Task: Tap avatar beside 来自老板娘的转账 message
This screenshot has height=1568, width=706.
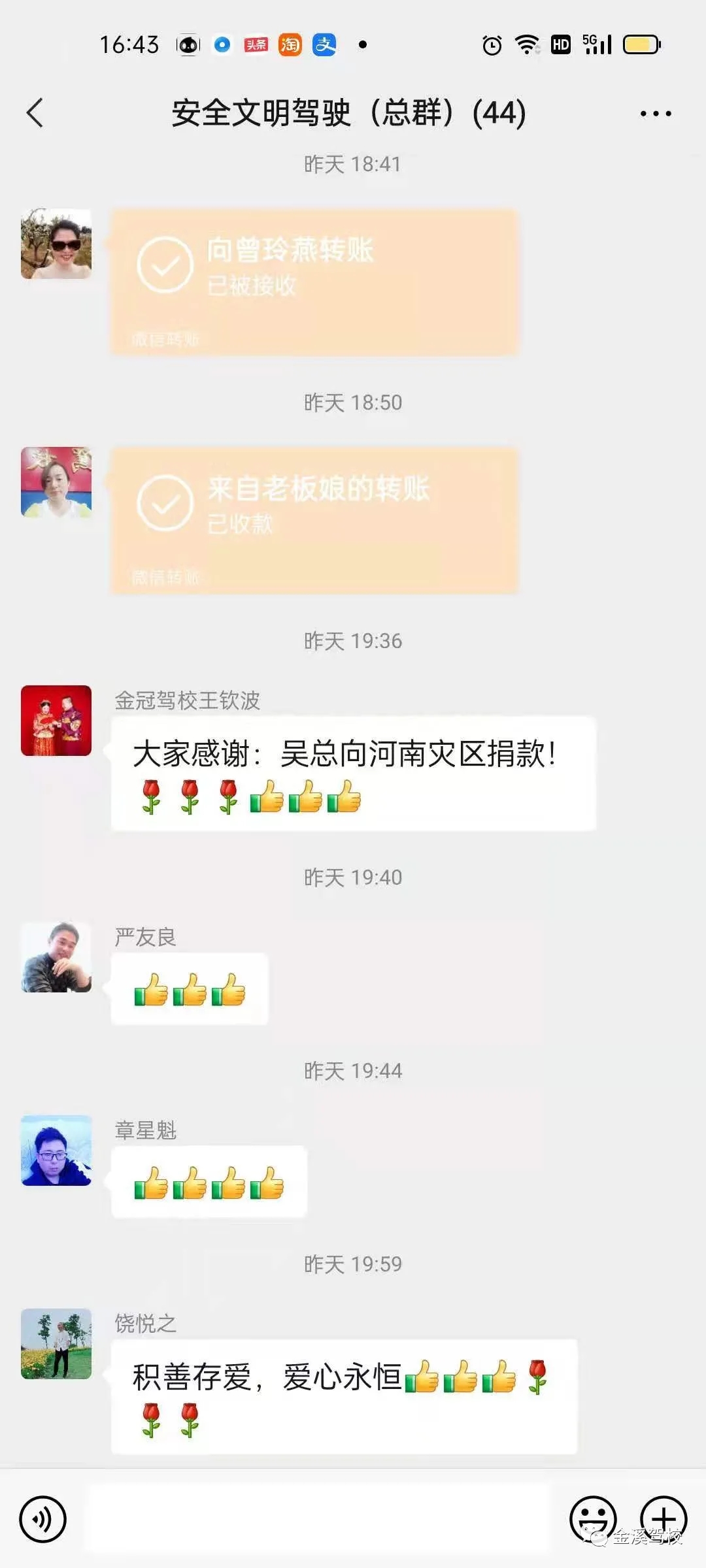Action: tap(56, 482)
